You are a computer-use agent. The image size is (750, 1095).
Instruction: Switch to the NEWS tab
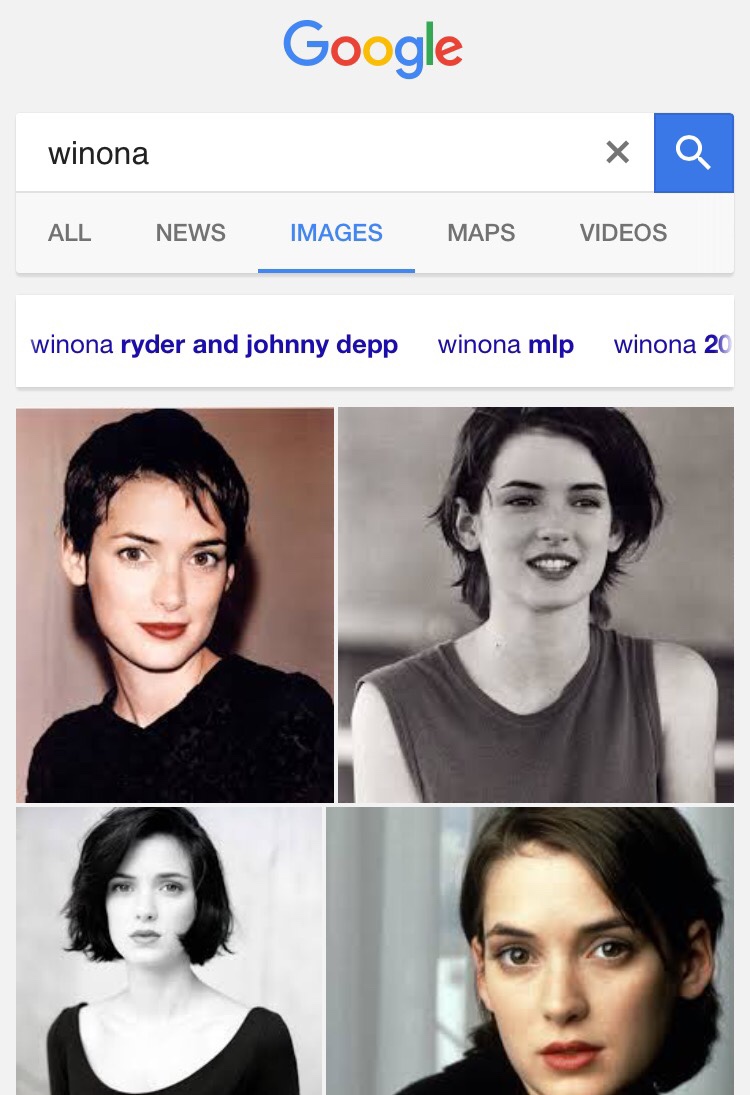(x=190, y=233)
